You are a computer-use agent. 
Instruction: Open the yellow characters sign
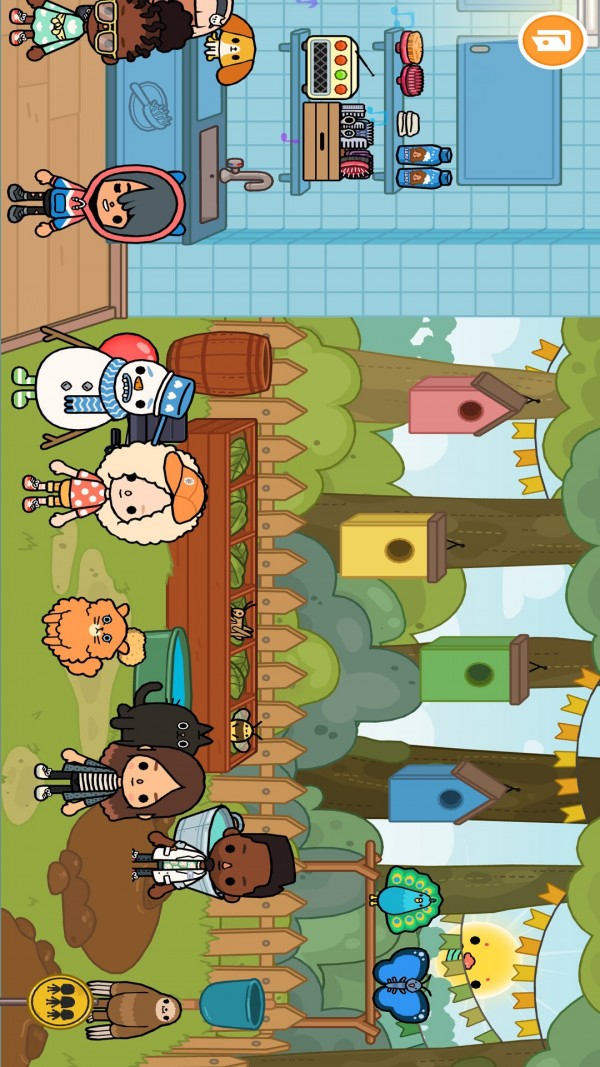[x=59, y=1001]
